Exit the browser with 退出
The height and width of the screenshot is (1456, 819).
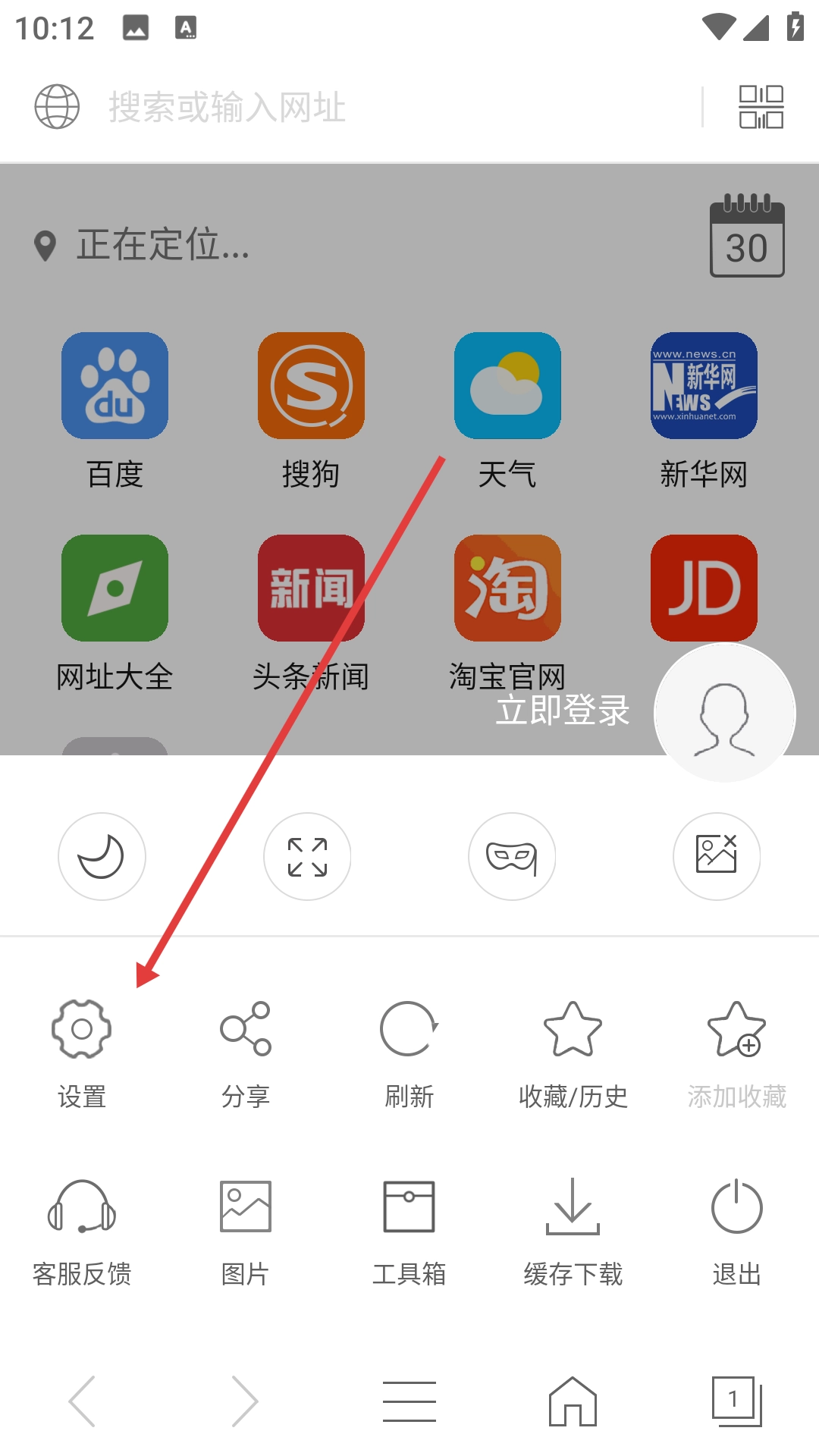tap(736, 1228)
